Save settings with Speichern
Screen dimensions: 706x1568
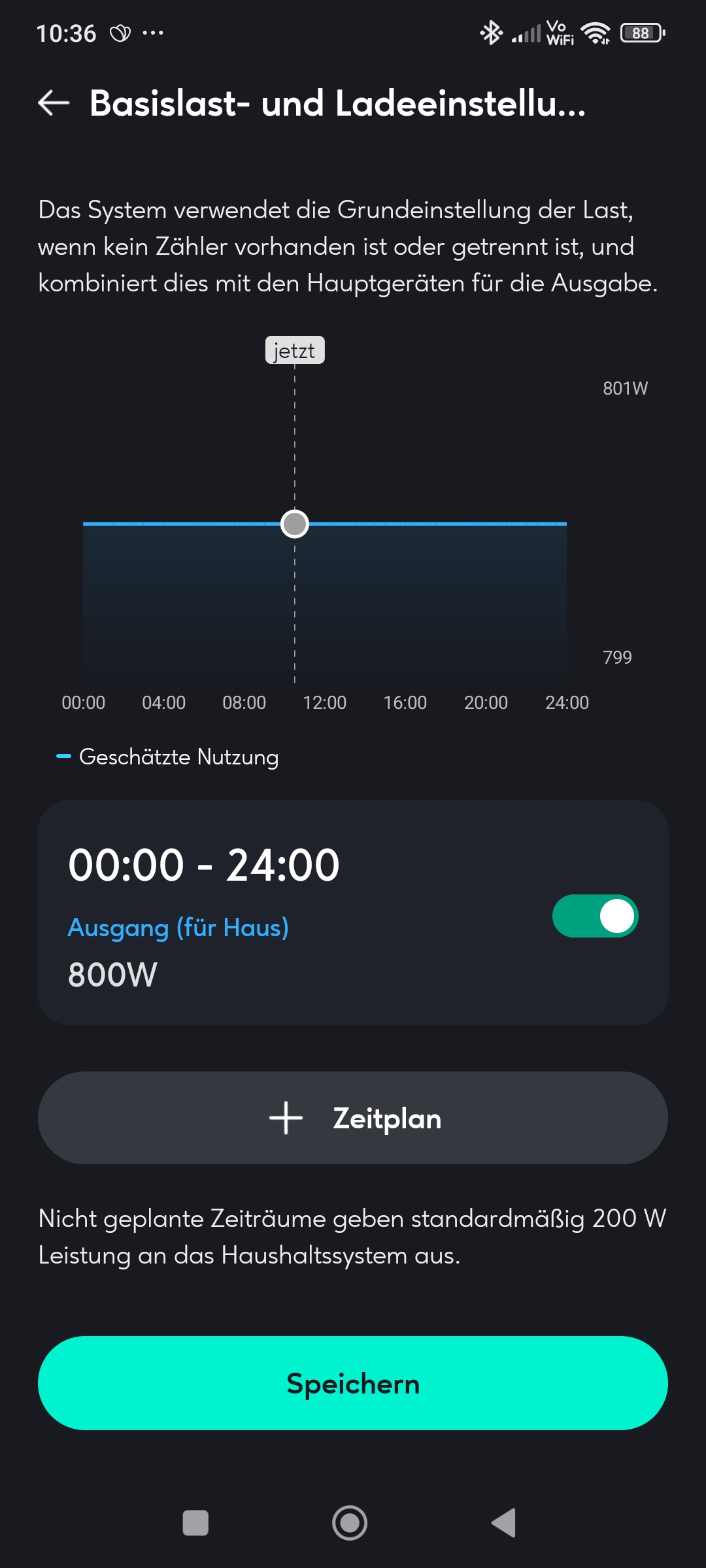[353, 1383]
